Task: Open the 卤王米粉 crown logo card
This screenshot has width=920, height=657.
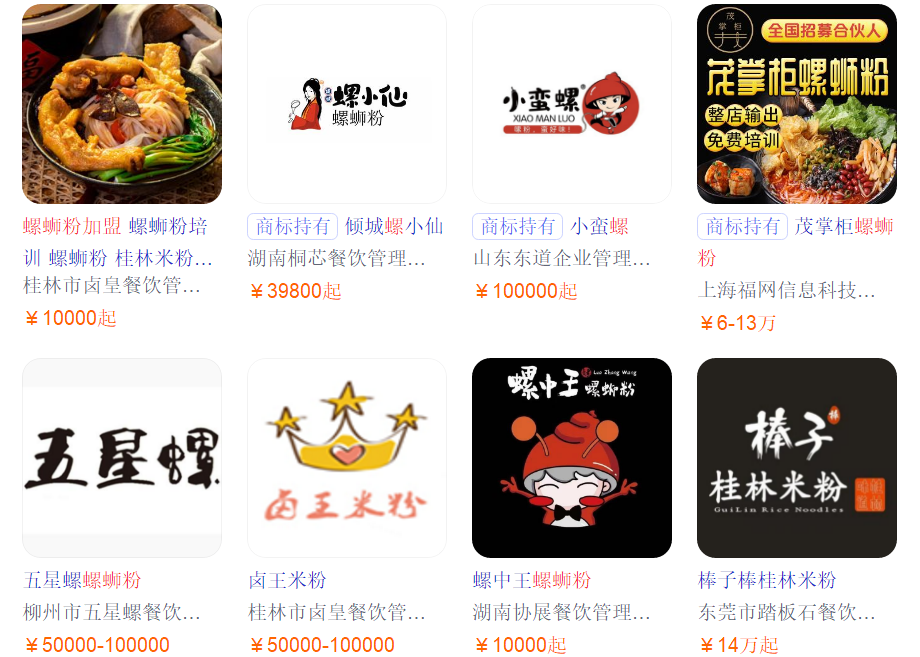Action: (347, 458)
